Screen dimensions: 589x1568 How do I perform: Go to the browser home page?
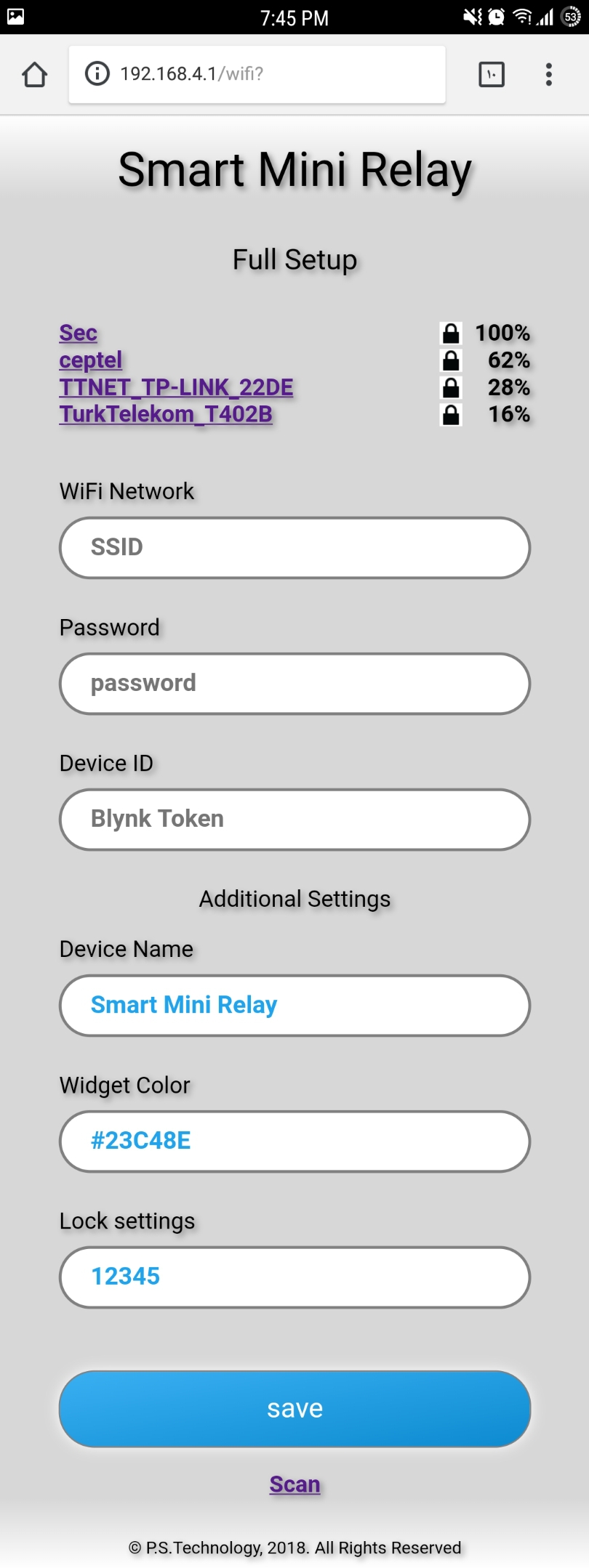(x=34, y=74)
